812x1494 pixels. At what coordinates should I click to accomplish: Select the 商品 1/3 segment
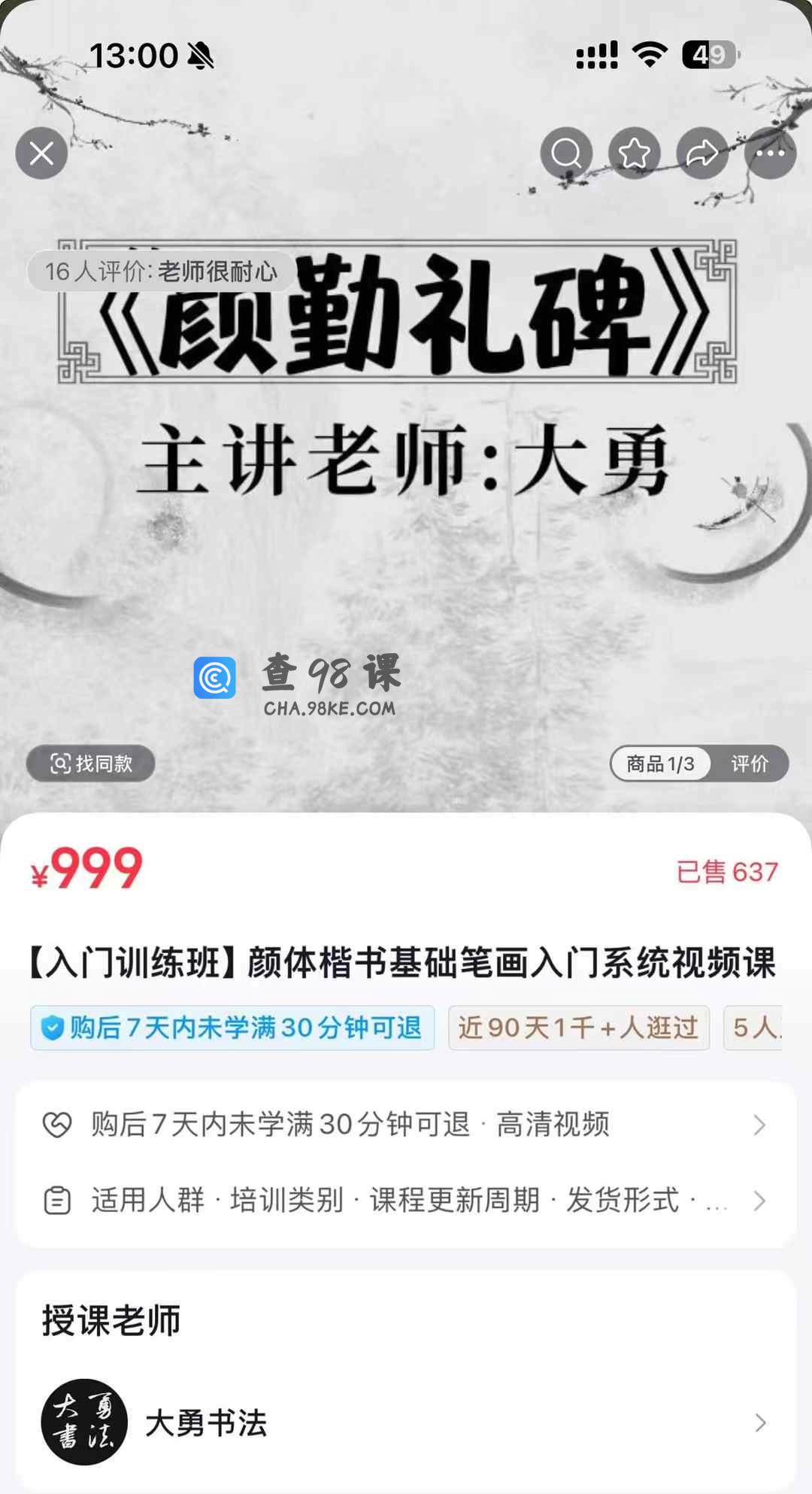660,764
